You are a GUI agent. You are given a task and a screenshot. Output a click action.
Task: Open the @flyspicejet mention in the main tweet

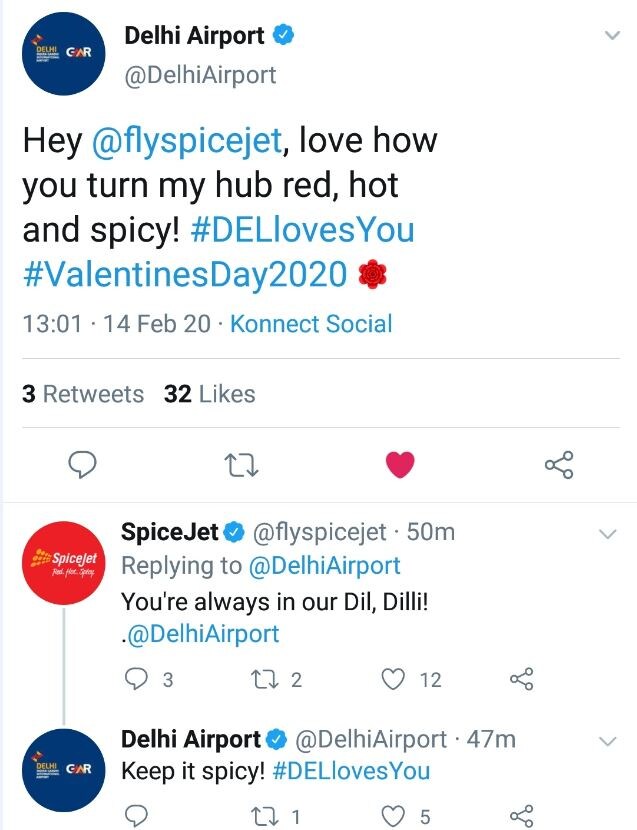(x=186, y=141)
